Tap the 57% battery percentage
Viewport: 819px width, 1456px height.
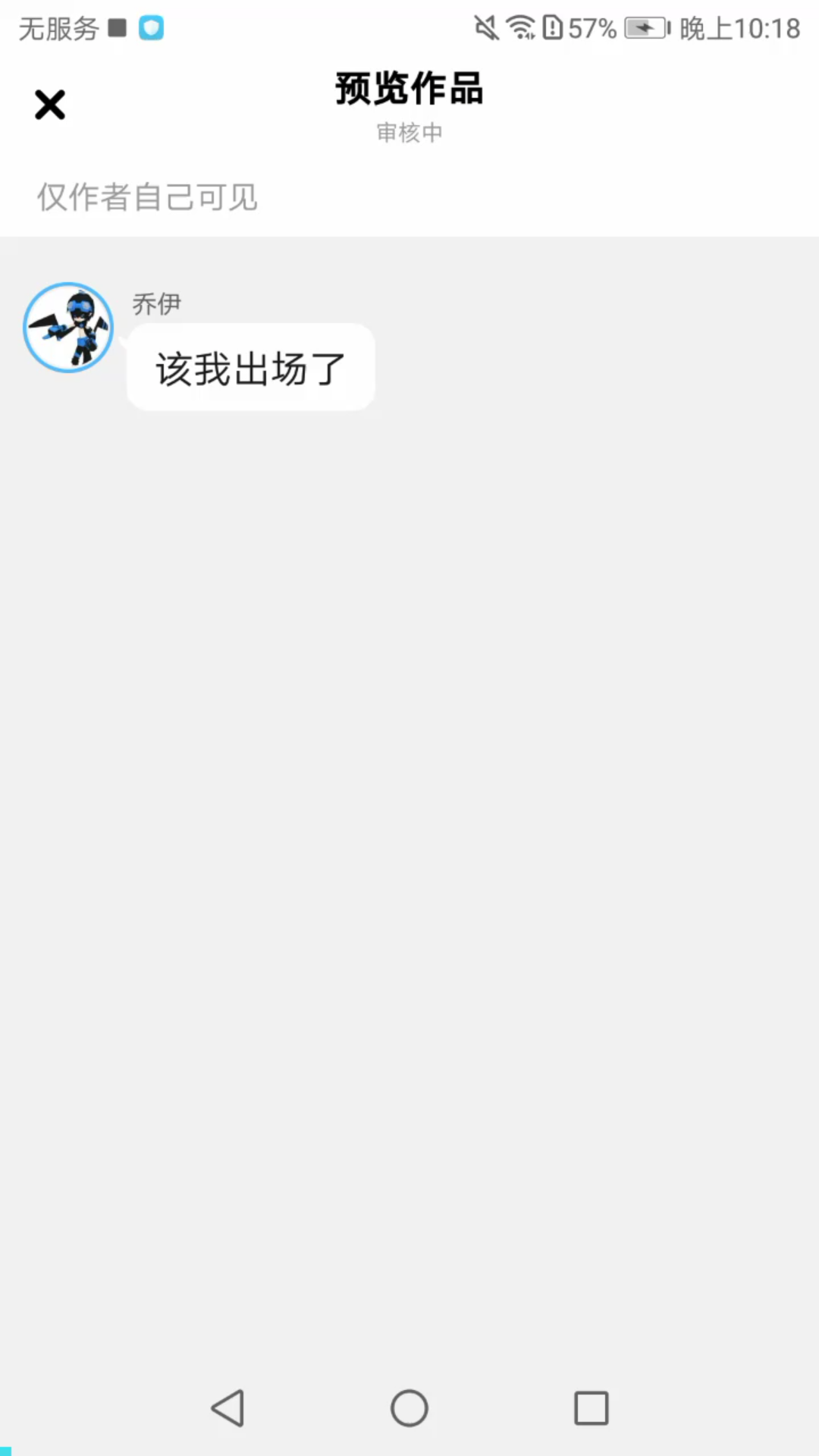pos(591,29)
